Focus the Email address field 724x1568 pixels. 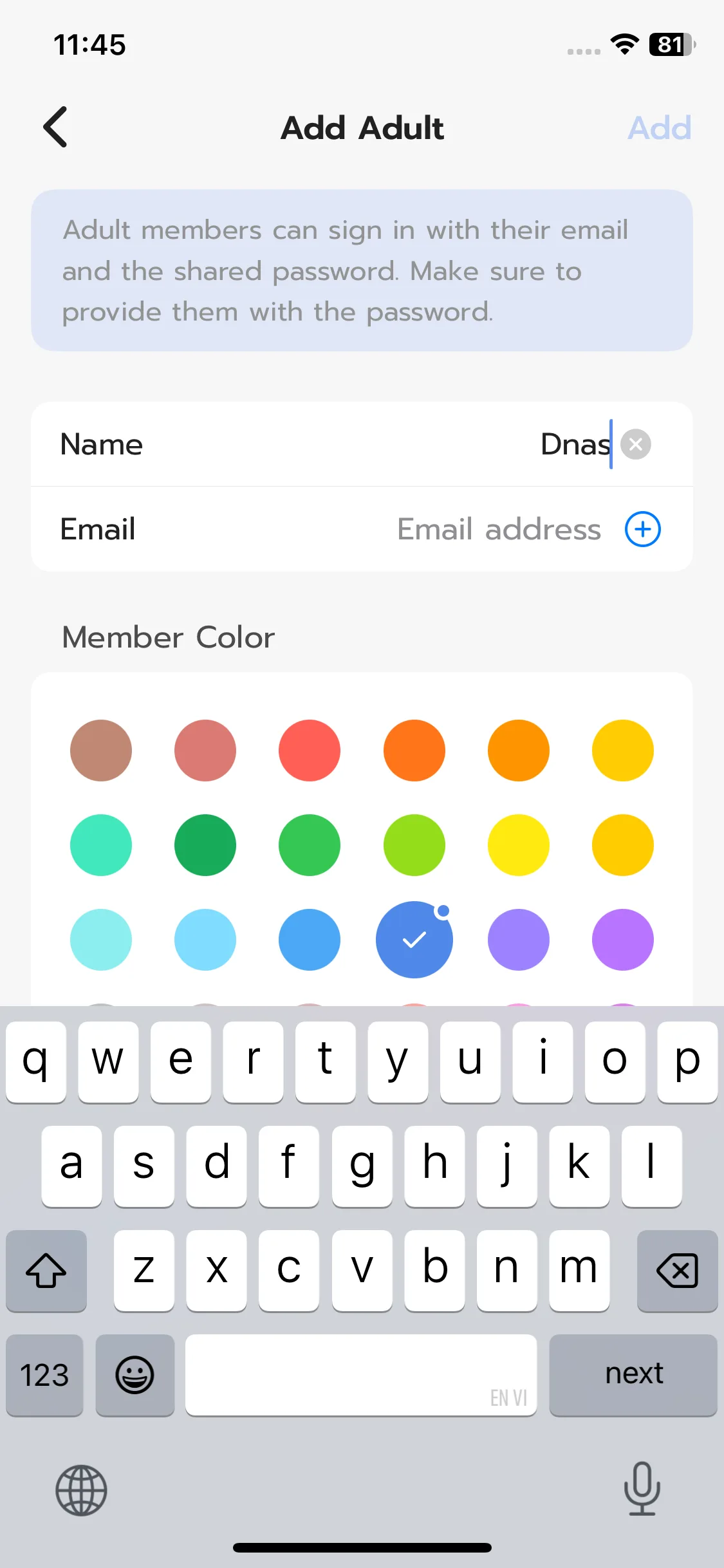point(498,529)
